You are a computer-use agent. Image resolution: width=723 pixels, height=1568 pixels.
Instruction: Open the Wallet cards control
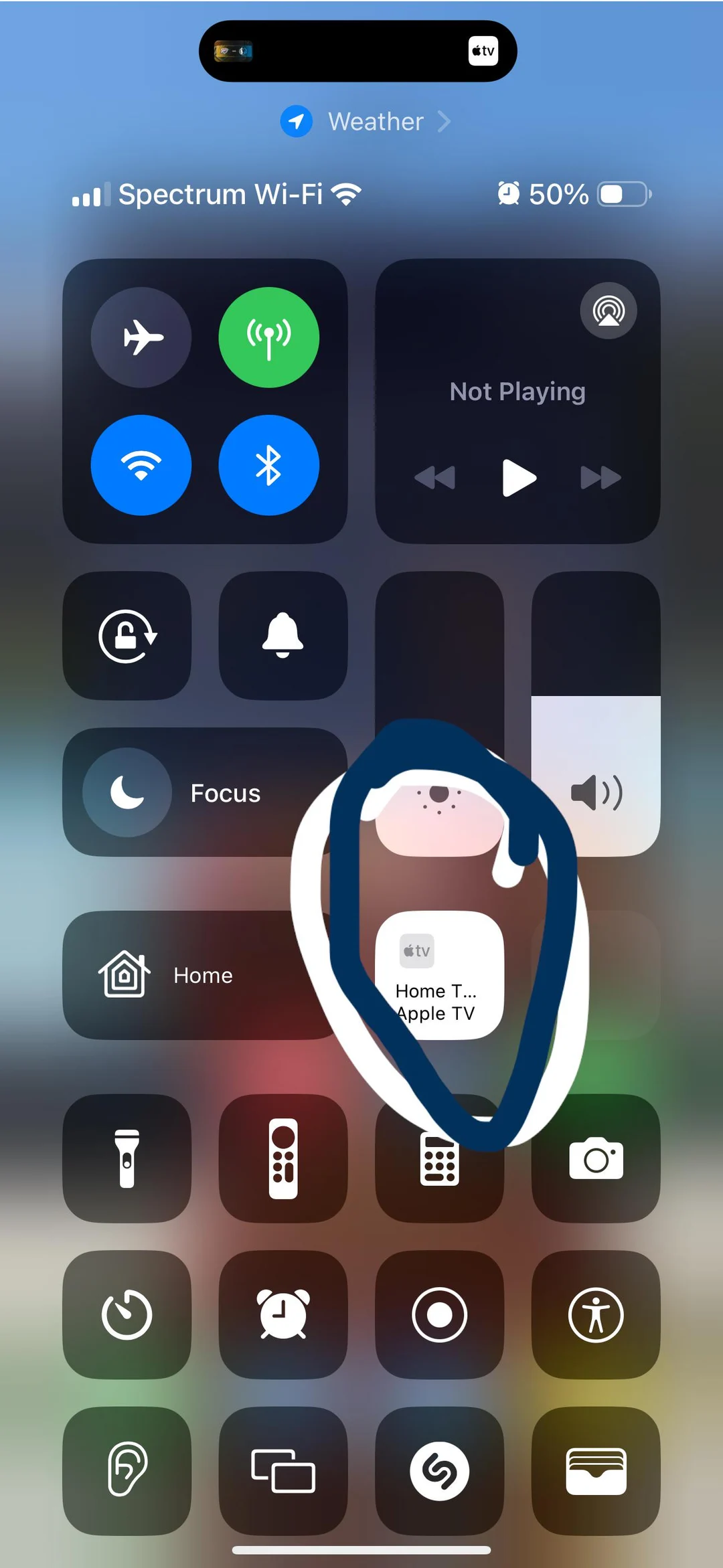(596, 1470)
